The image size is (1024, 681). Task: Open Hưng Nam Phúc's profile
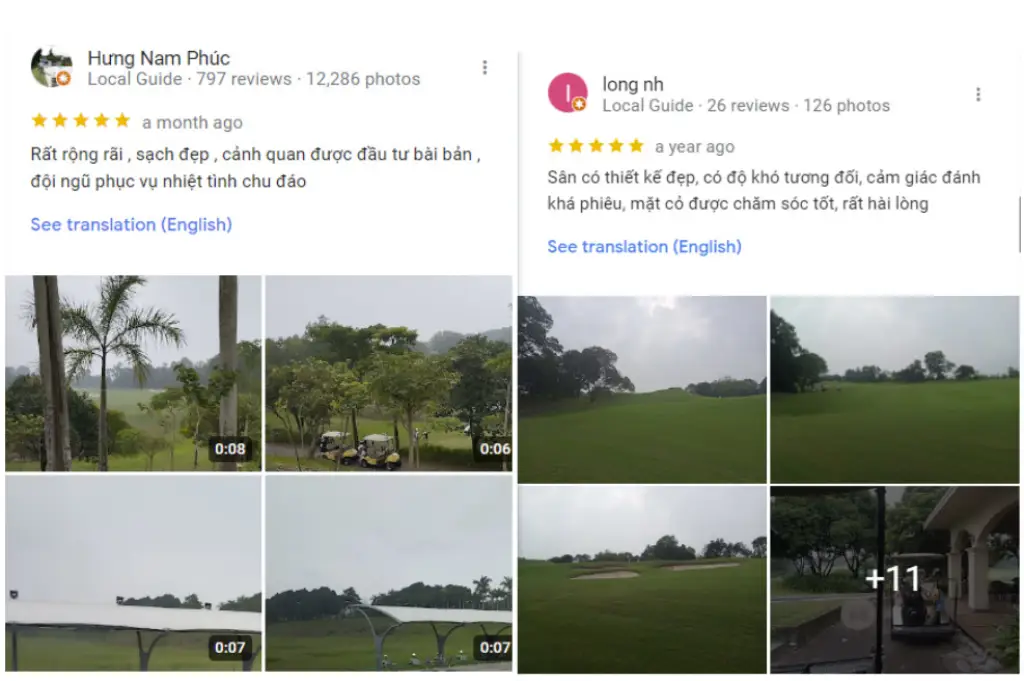158,58
